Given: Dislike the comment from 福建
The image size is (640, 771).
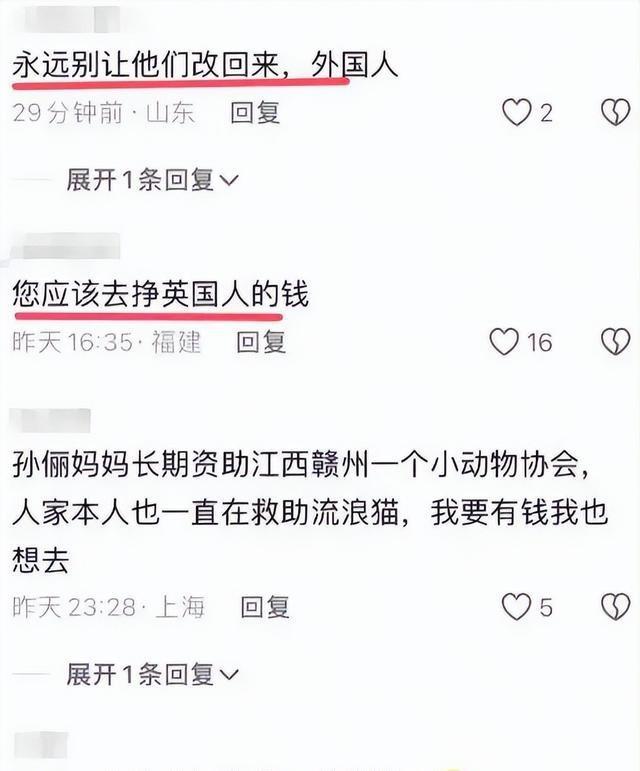Looking at the screenshot, I should 614,342.
